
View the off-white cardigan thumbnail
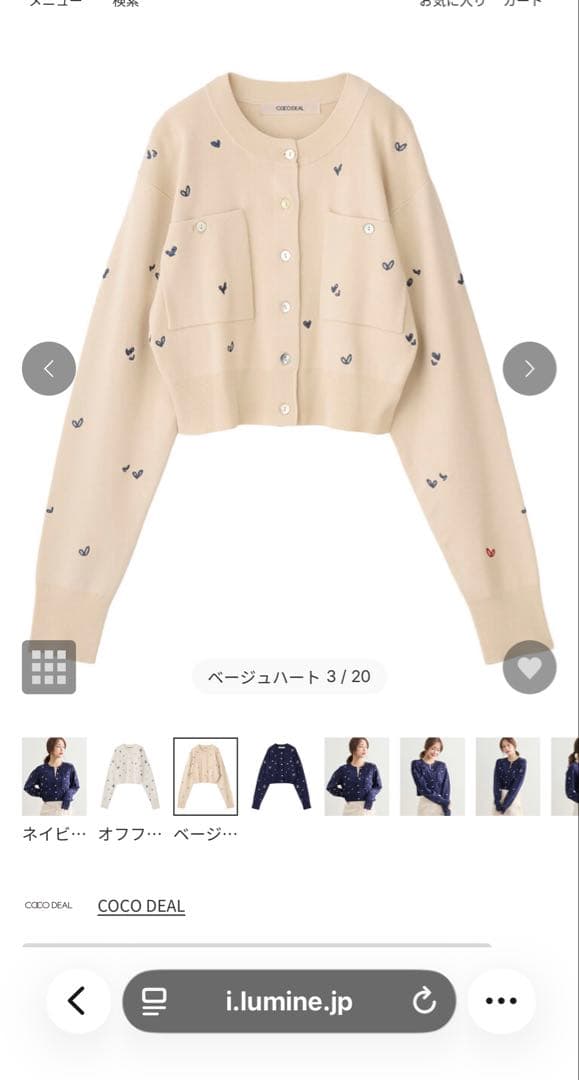[130, 776]
